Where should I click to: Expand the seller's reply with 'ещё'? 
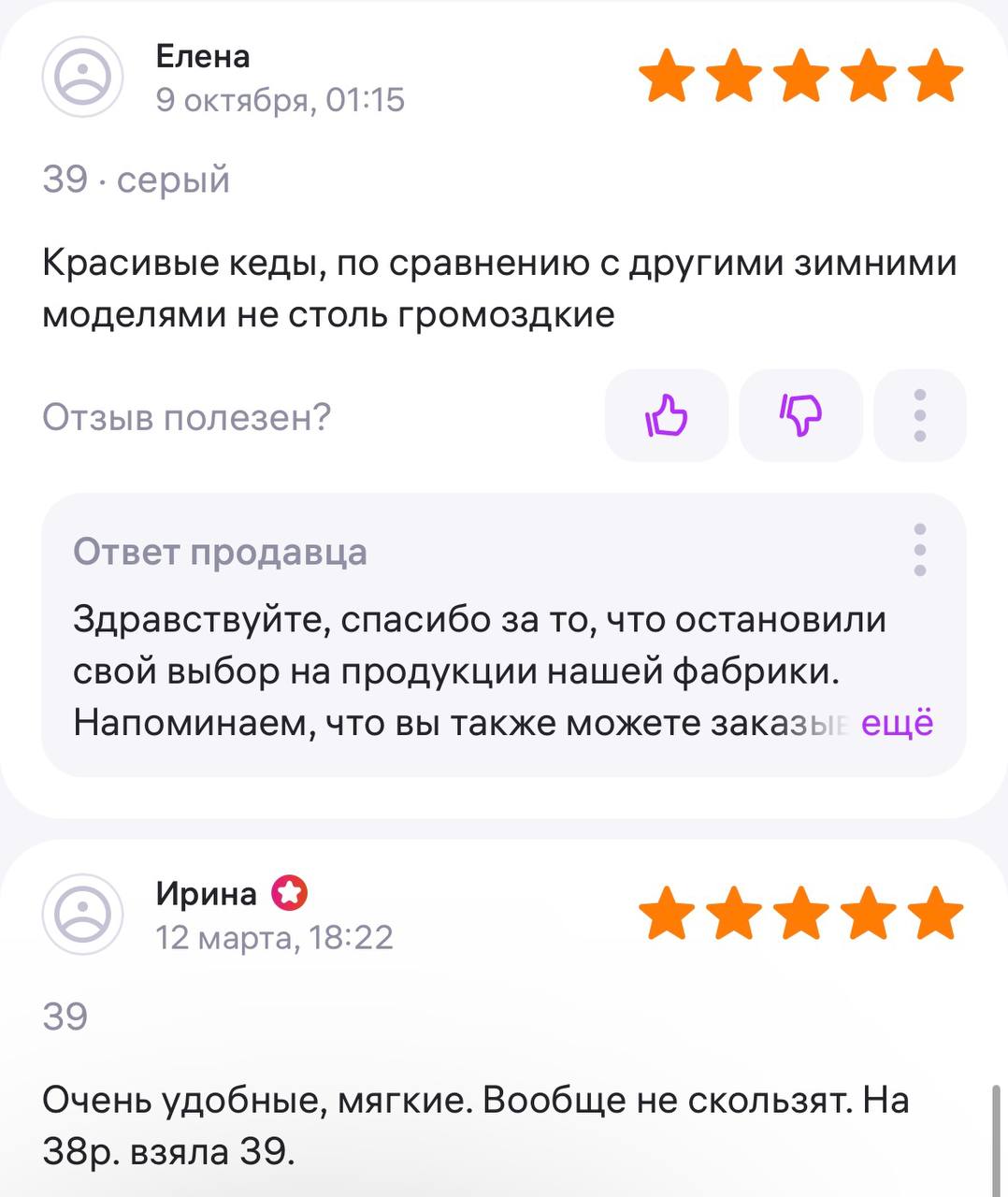(897, 723)
